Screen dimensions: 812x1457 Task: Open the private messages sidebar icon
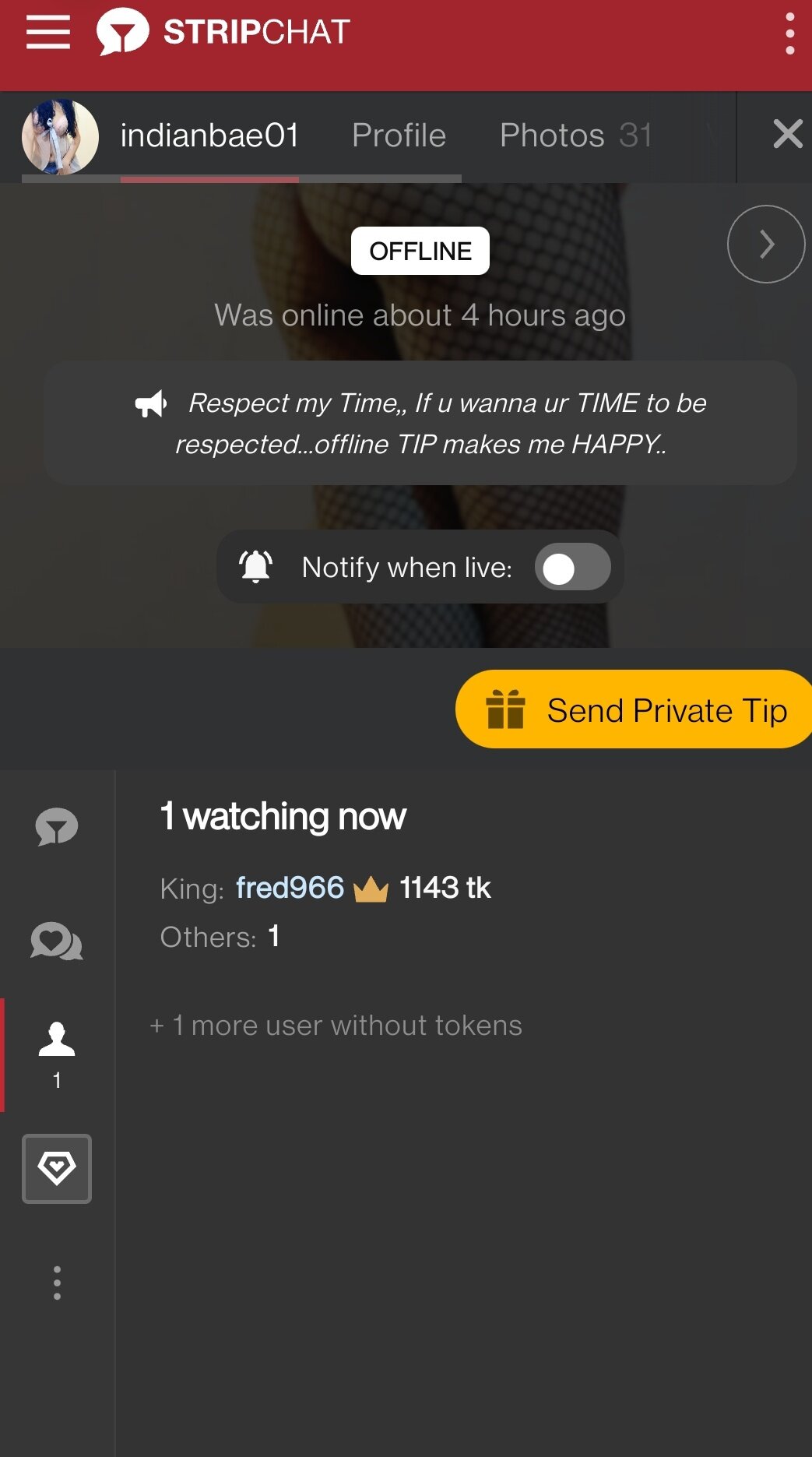click(x=57, y=941)
